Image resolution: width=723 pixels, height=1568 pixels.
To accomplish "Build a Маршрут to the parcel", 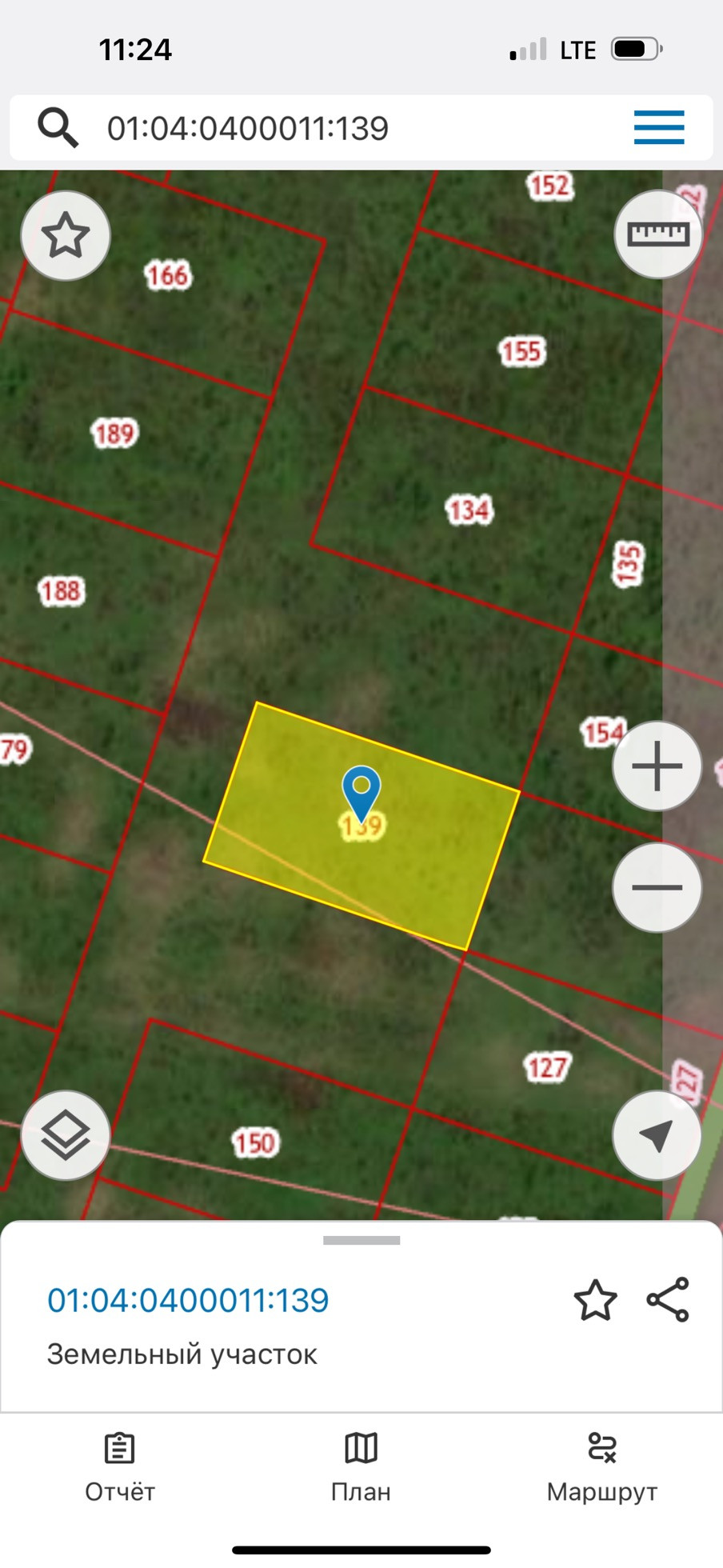I will click(601, 1469).
